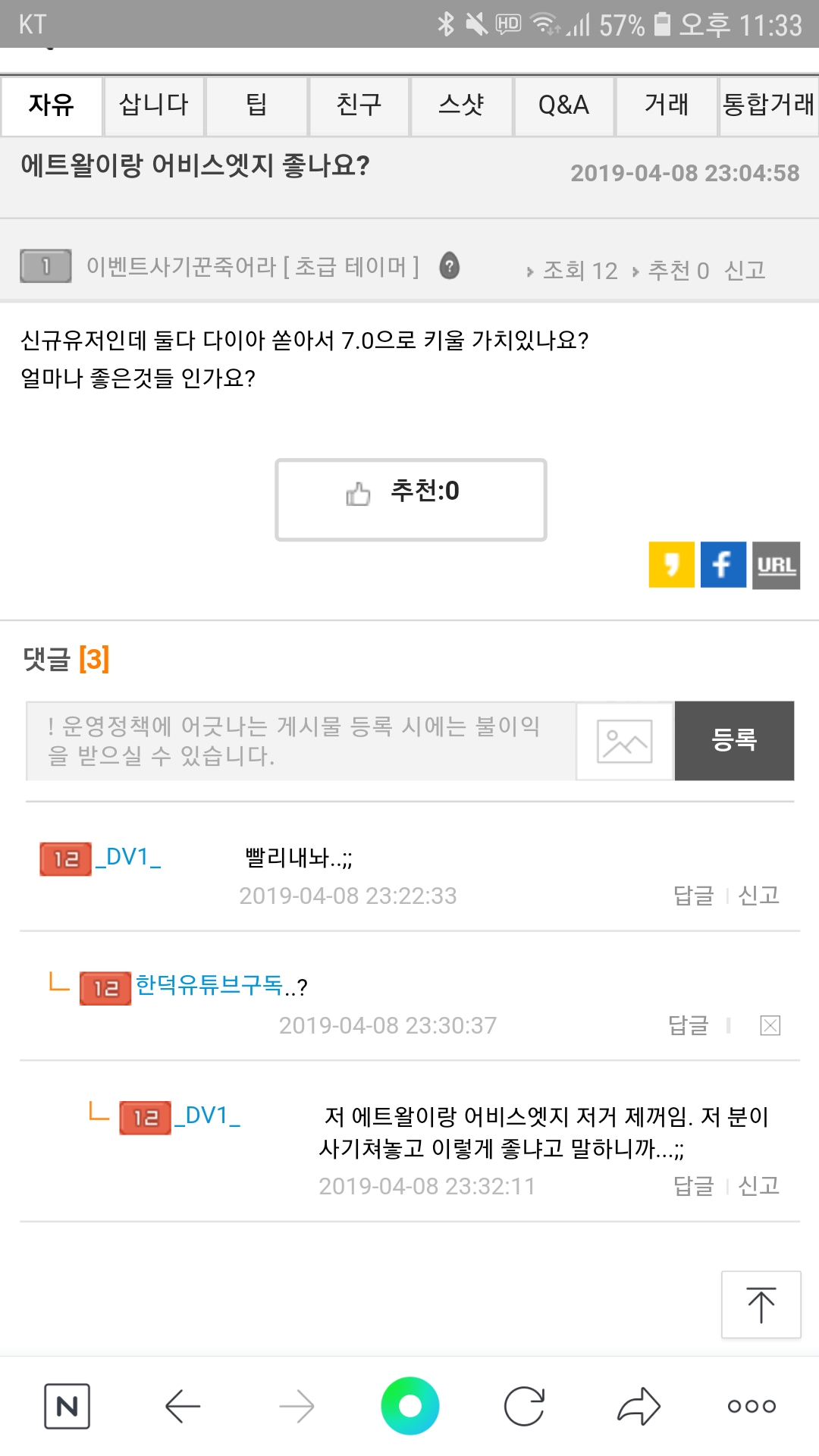Share the post to KakaoTalk
819x1456 pixels.
[671, 565]
